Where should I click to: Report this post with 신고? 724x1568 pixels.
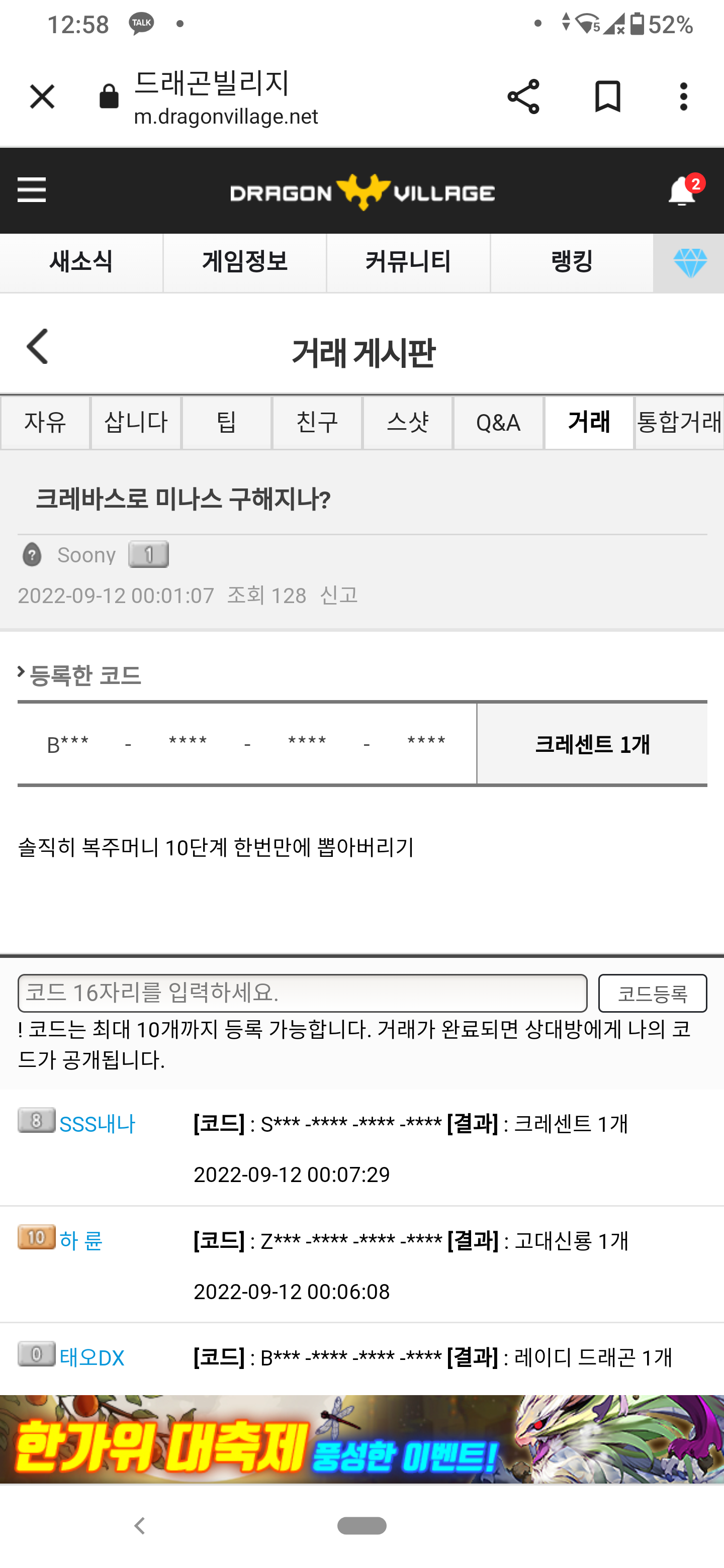338,595
